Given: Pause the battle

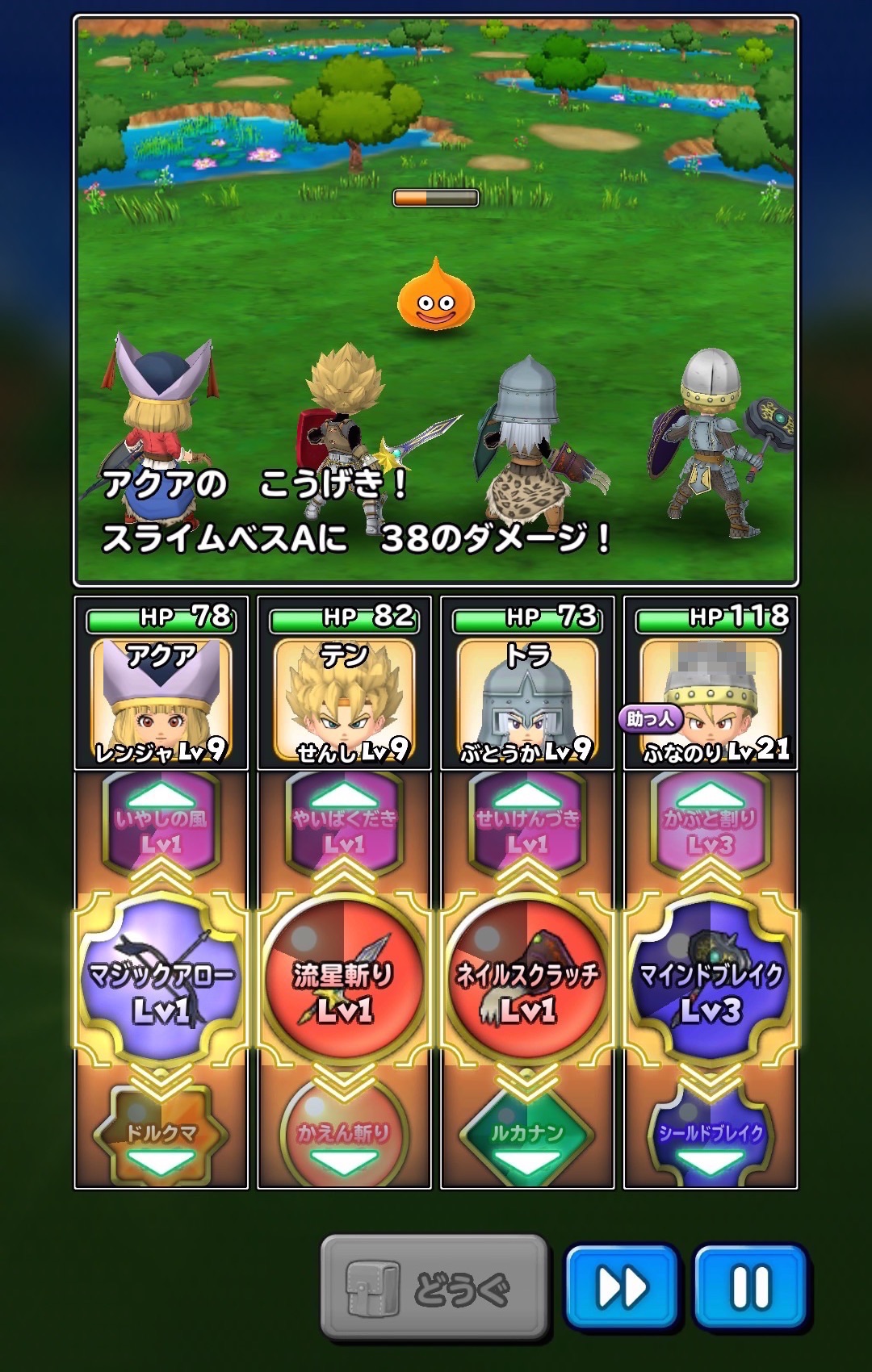Looking at the screenshot, I should [751, 1286].
